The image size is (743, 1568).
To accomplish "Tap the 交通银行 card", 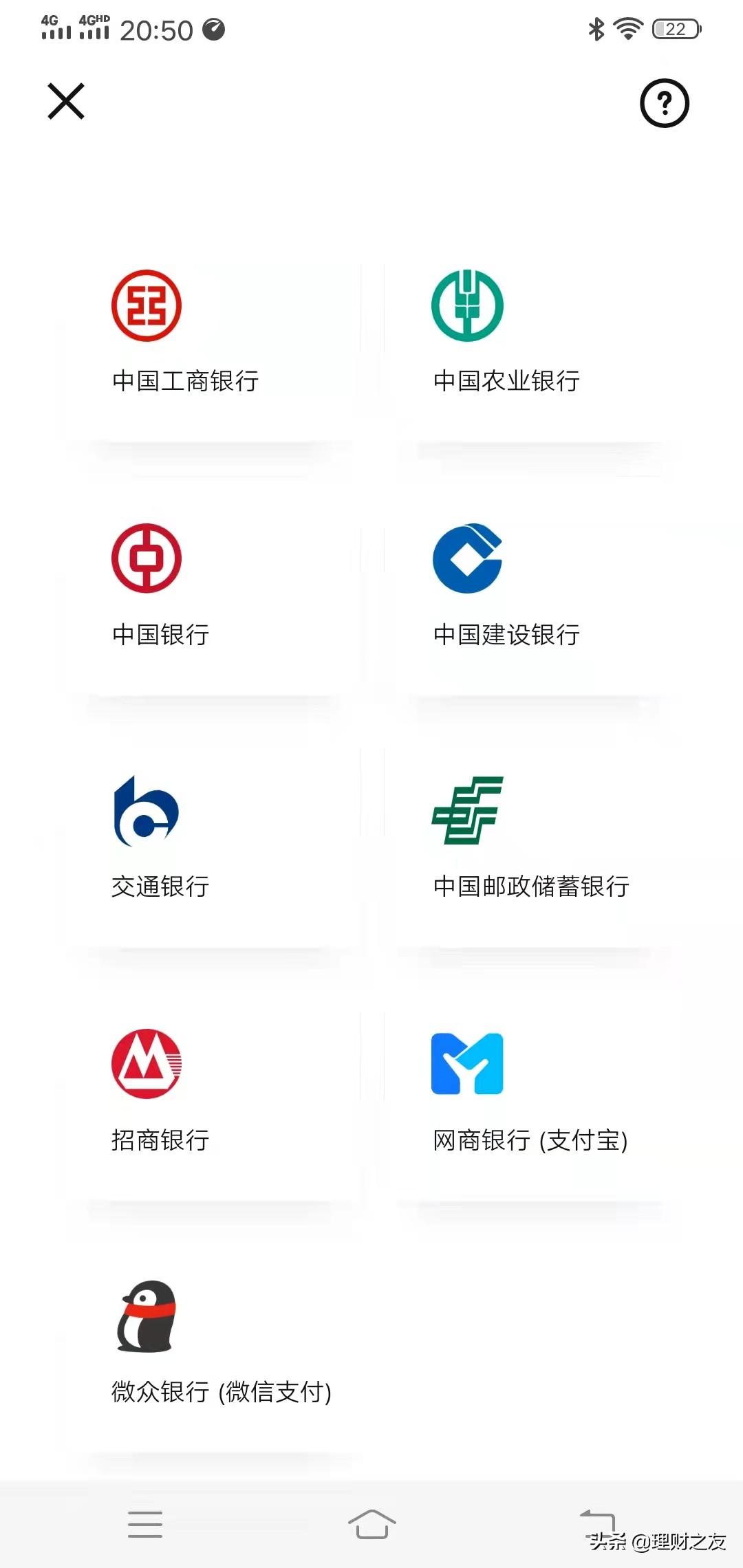I will pyautogui.click(x=206, y=849).
